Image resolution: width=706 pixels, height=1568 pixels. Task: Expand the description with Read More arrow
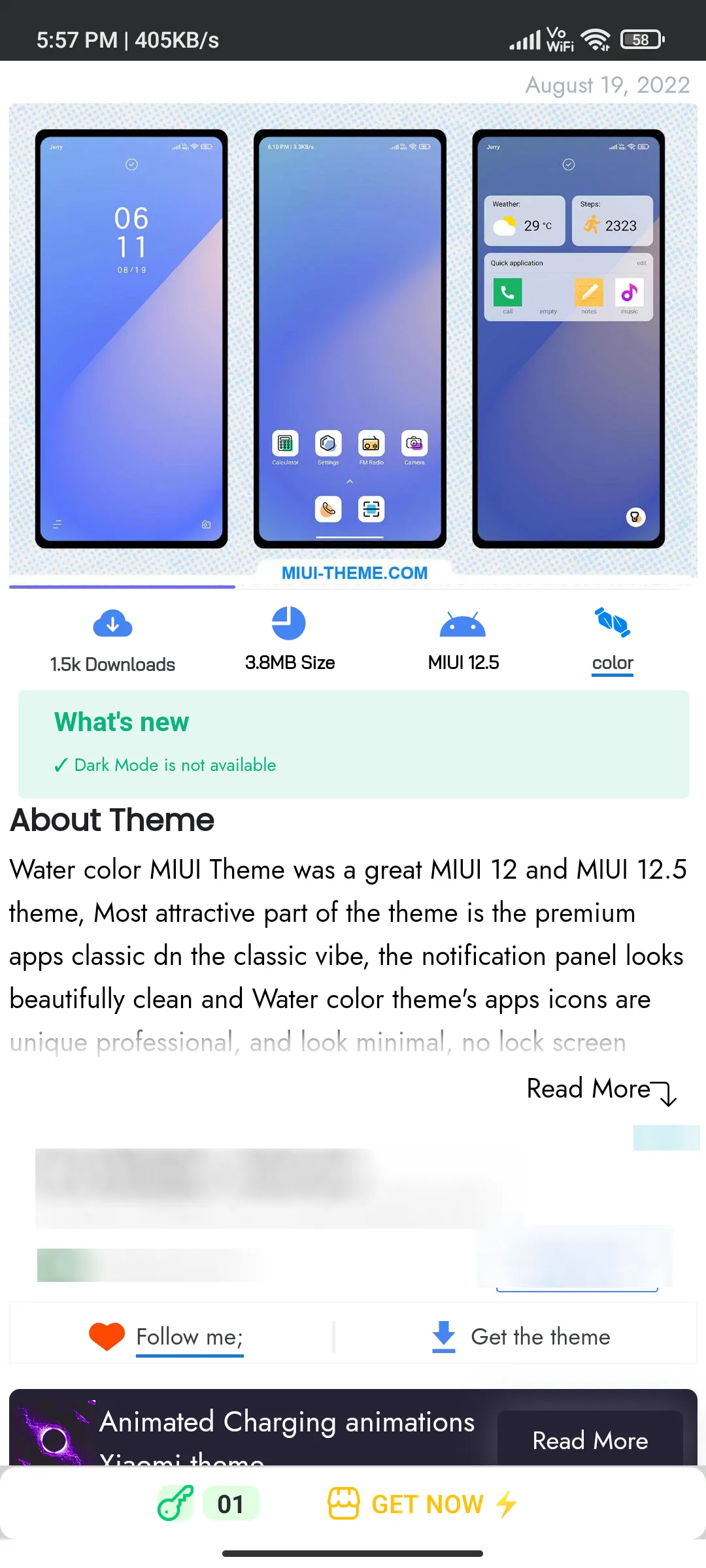pyautogui.click(x=601, y=1090)
